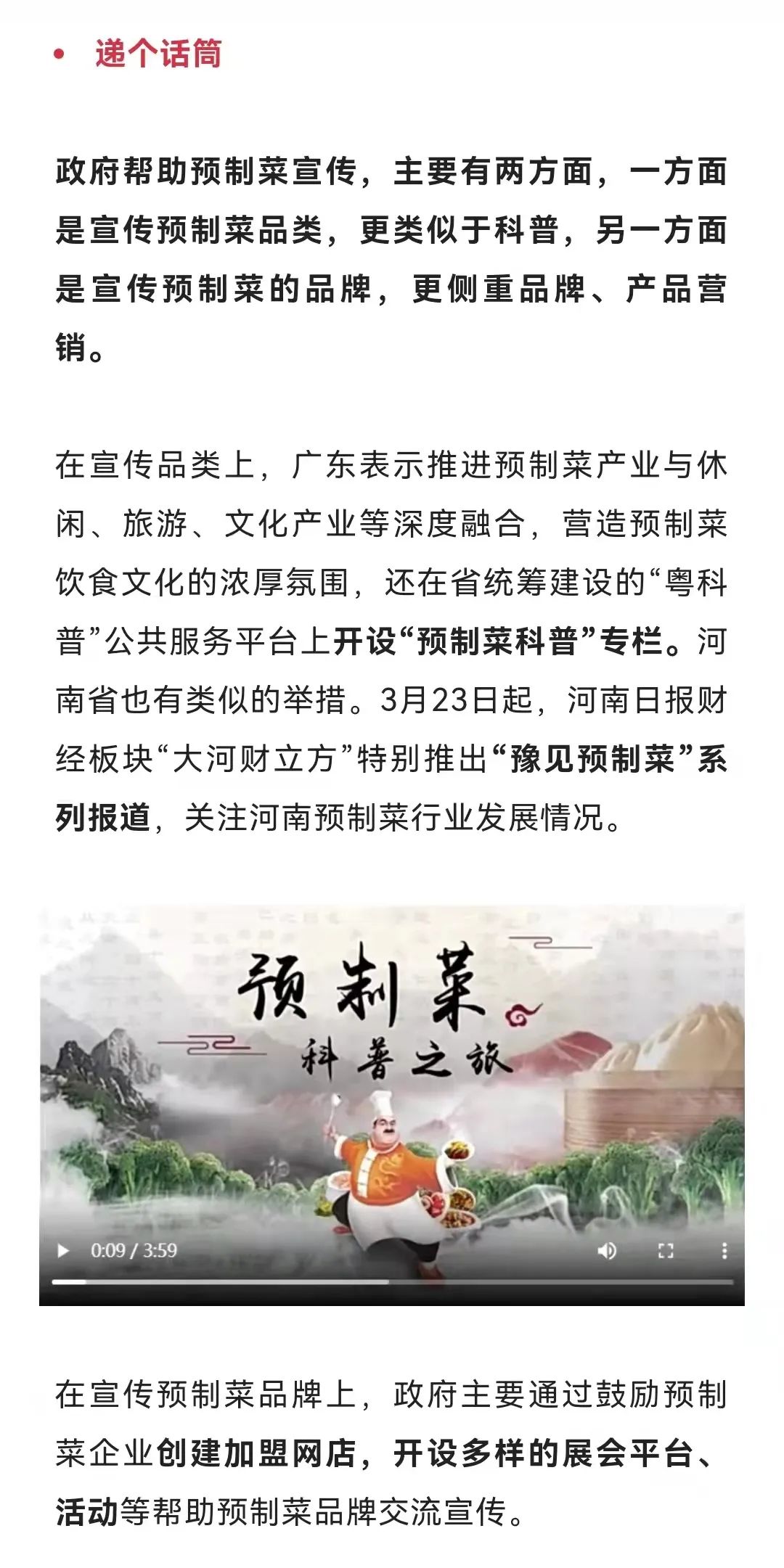Mute the video sound
The image size is (784, 1568).
[x=607, y=1250]
